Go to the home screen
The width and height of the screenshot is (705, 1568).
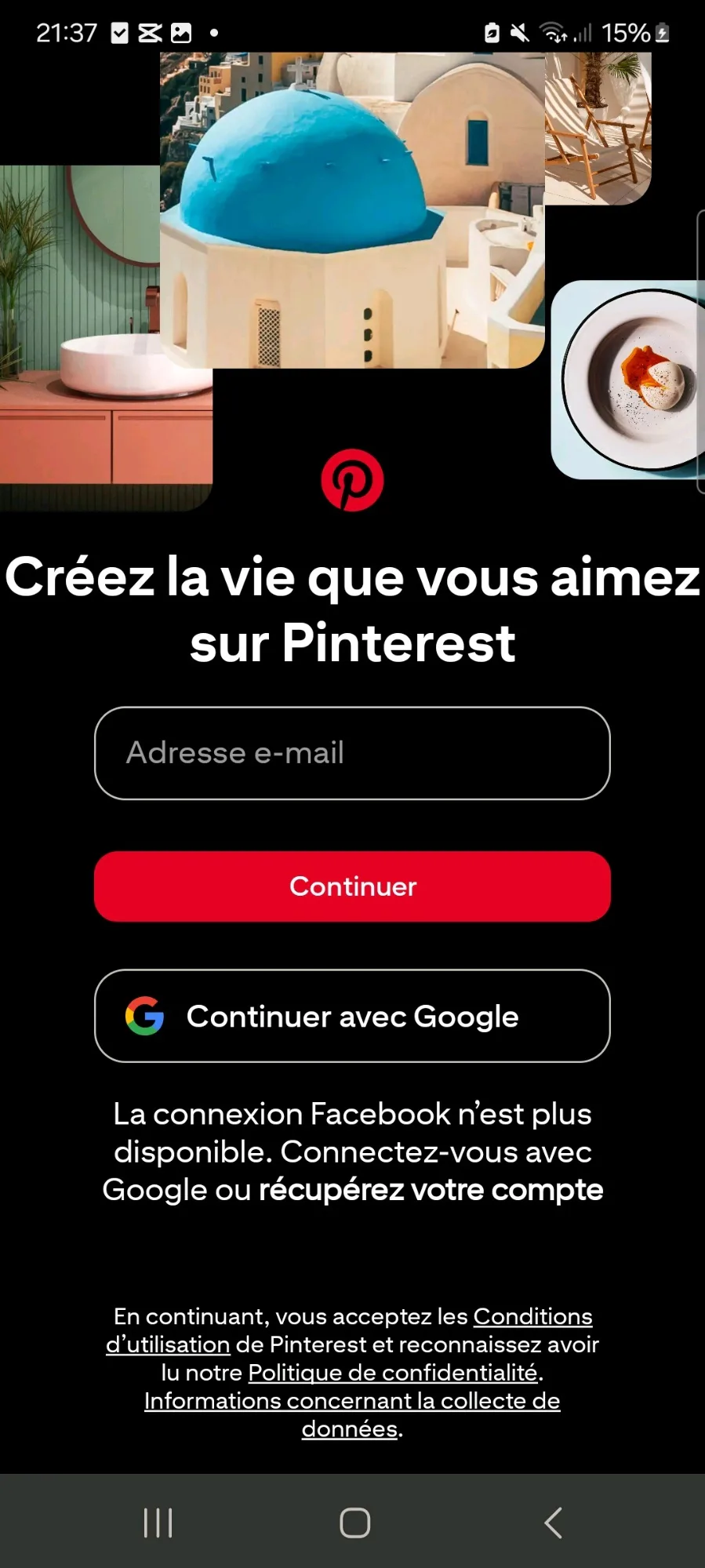(354, 1523)
